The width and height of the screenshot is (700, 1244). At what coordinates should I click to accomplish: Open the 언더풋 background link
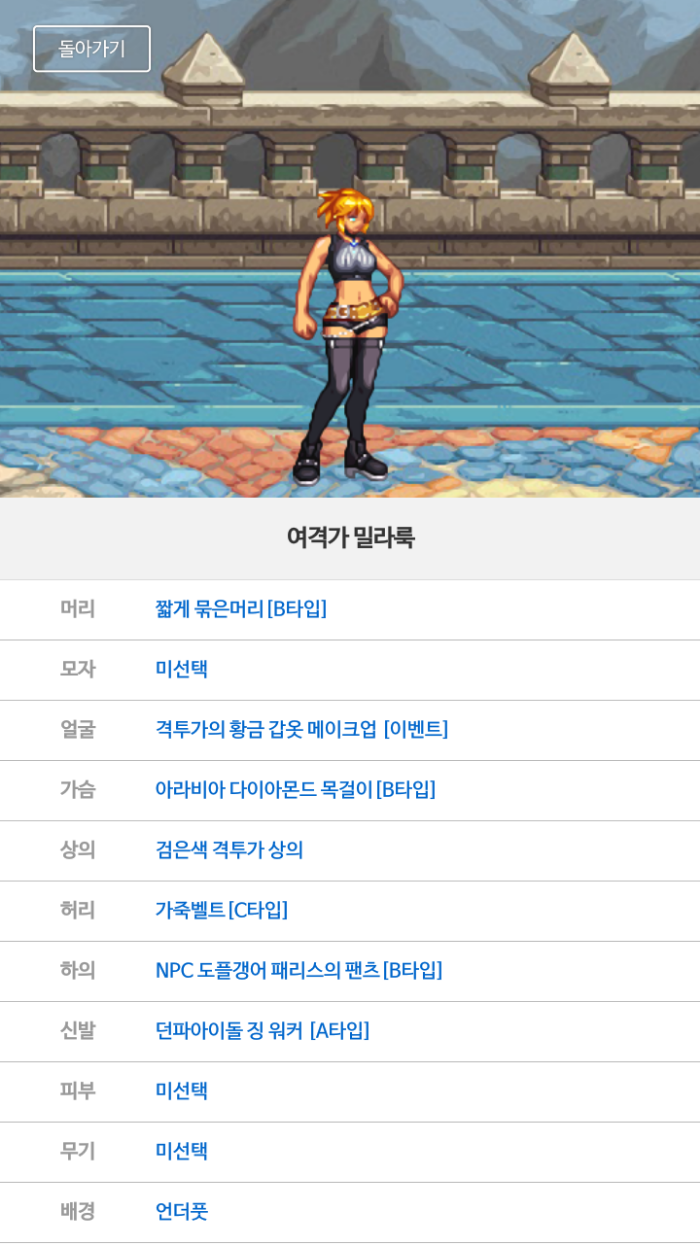click(x=182, y=1211)
